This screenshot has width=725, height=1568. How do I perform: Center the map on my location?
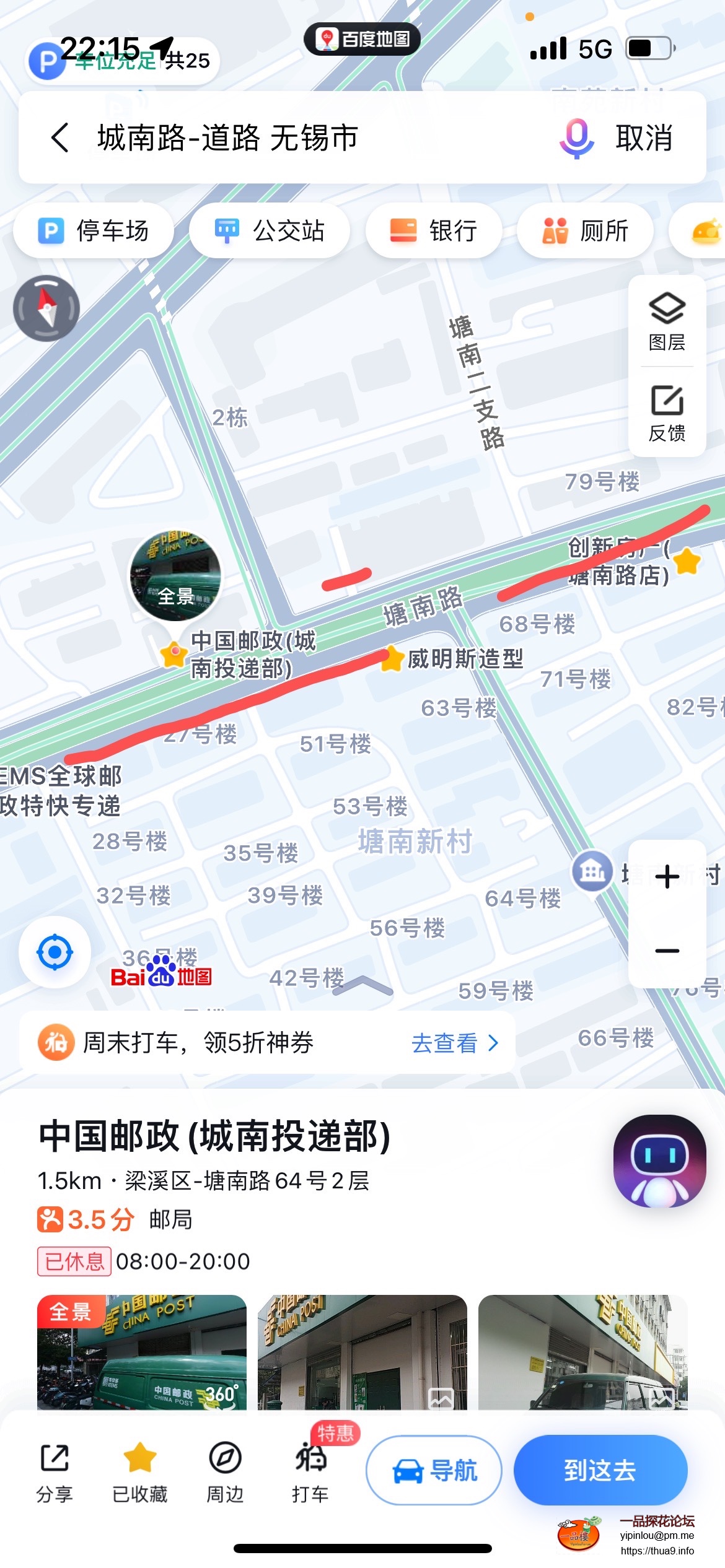point(55,952)
